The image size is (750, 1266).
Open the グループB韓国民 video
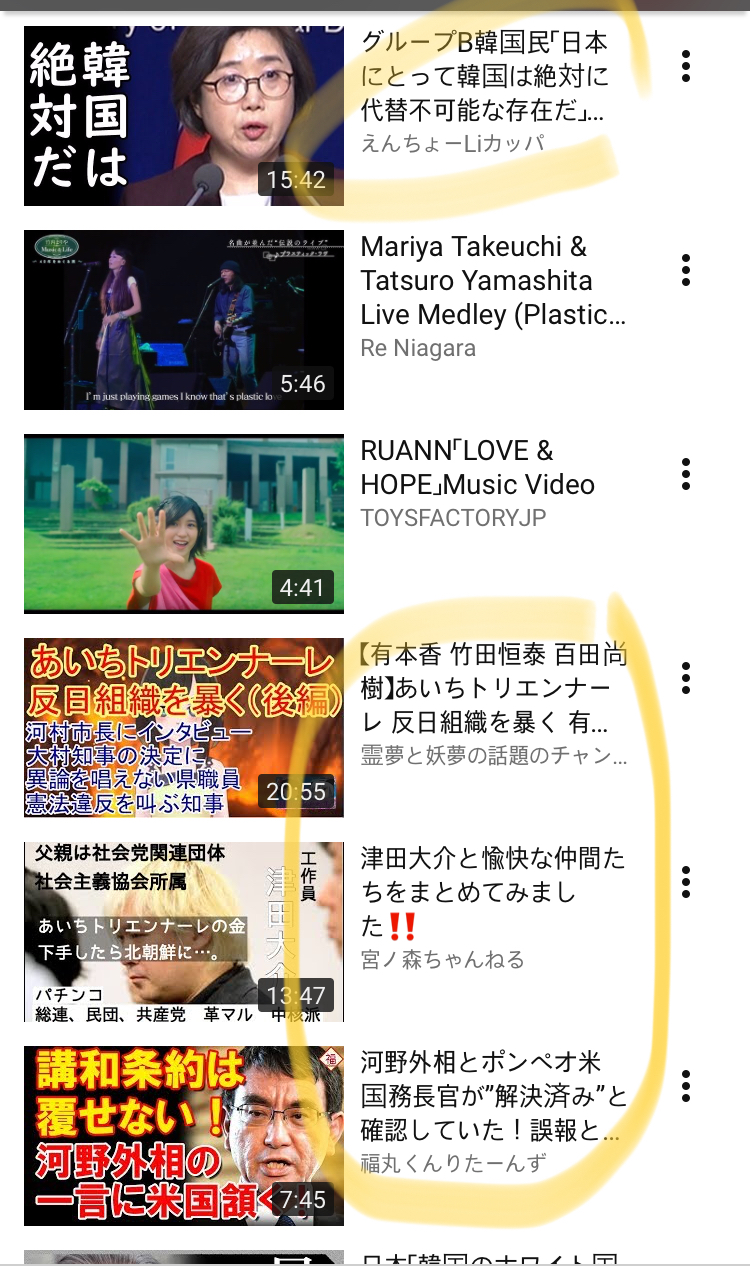coord(184,116)
